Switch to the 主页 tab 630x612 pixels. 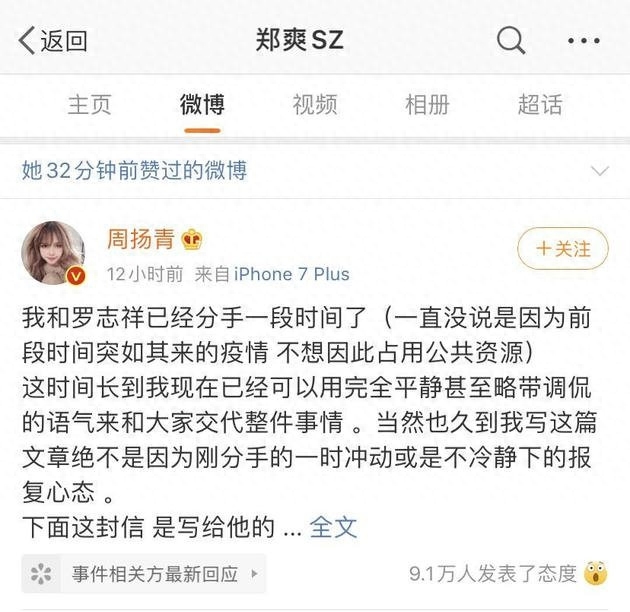tap(89, 104)
